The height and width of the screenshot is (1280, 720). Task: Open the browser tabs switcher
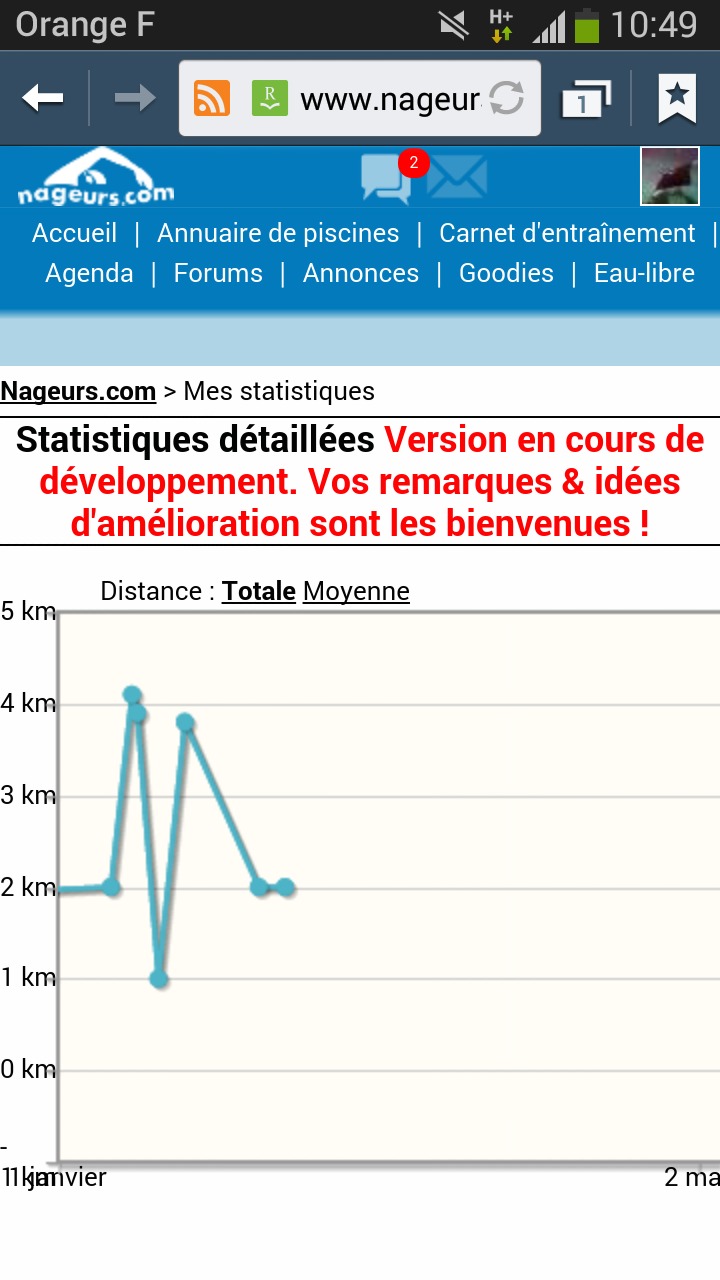[587, 99]
